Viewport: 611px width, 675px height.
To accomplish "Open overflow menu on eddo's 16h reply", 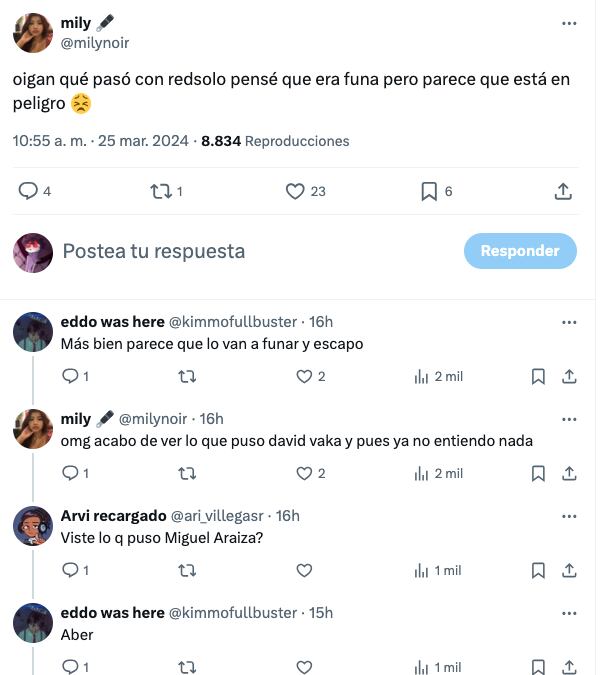I will 569,322.
